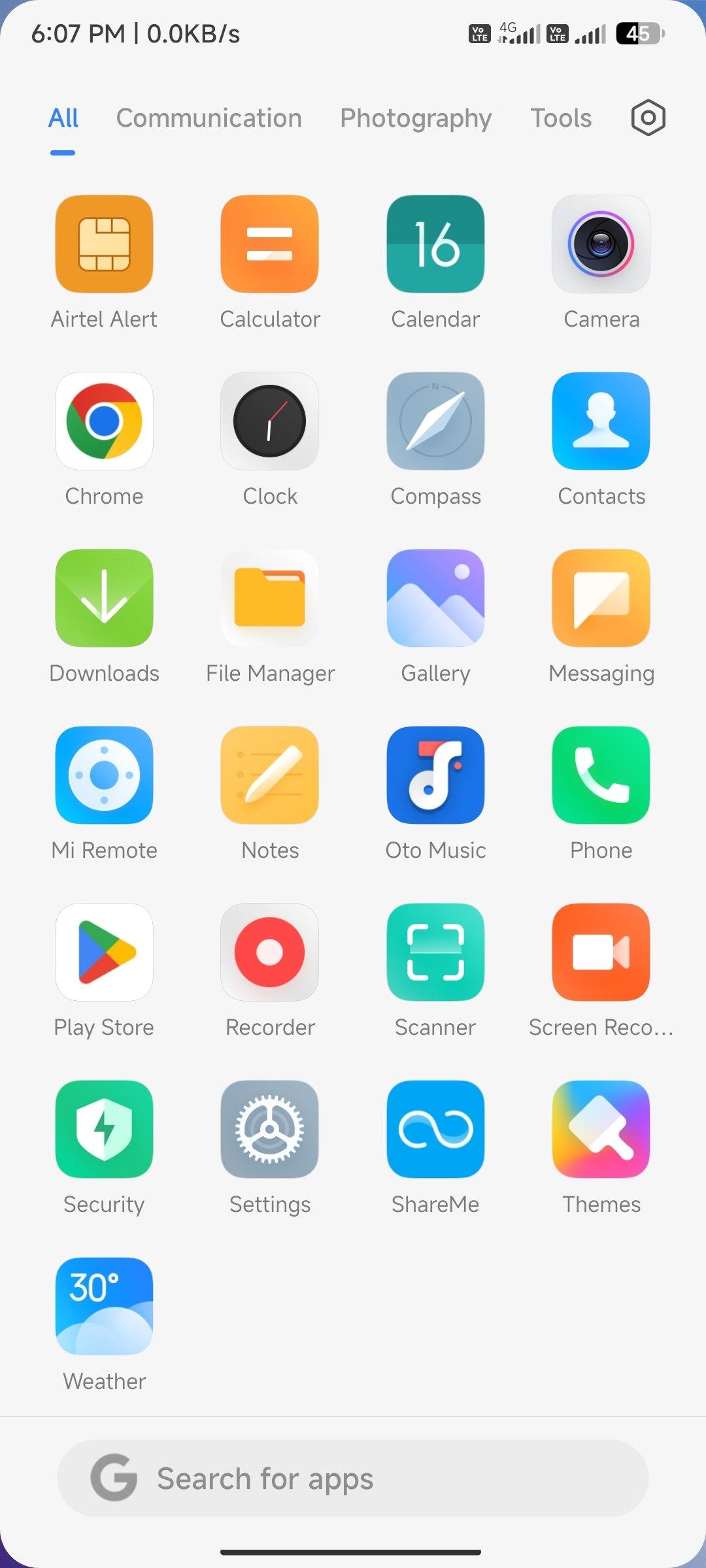This screenshot has width=706, height=1568.
Task: Select the Tools category tab
Action: coord(561,118)
